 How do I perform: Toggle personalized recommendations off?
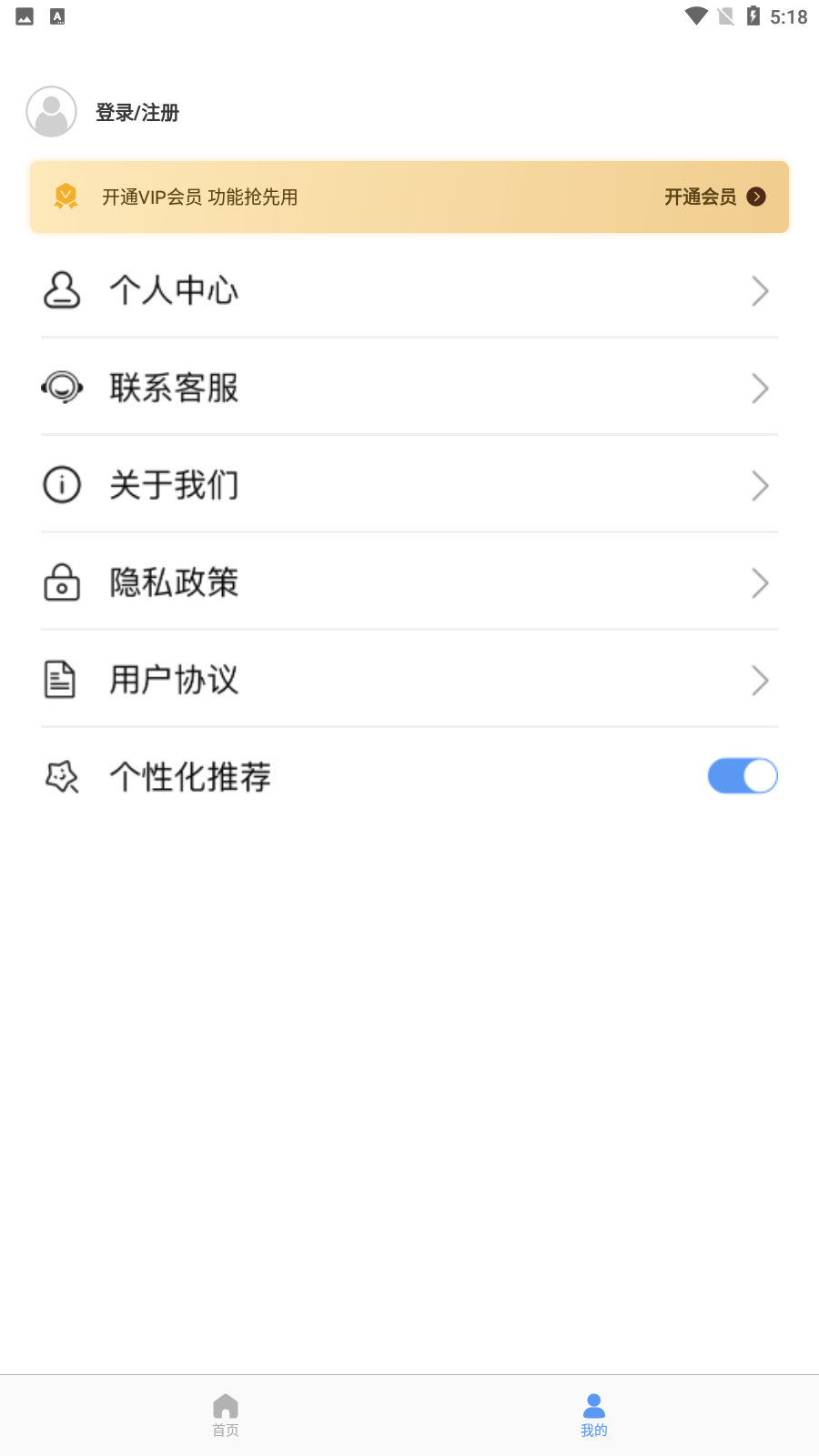tap(743, 775)
